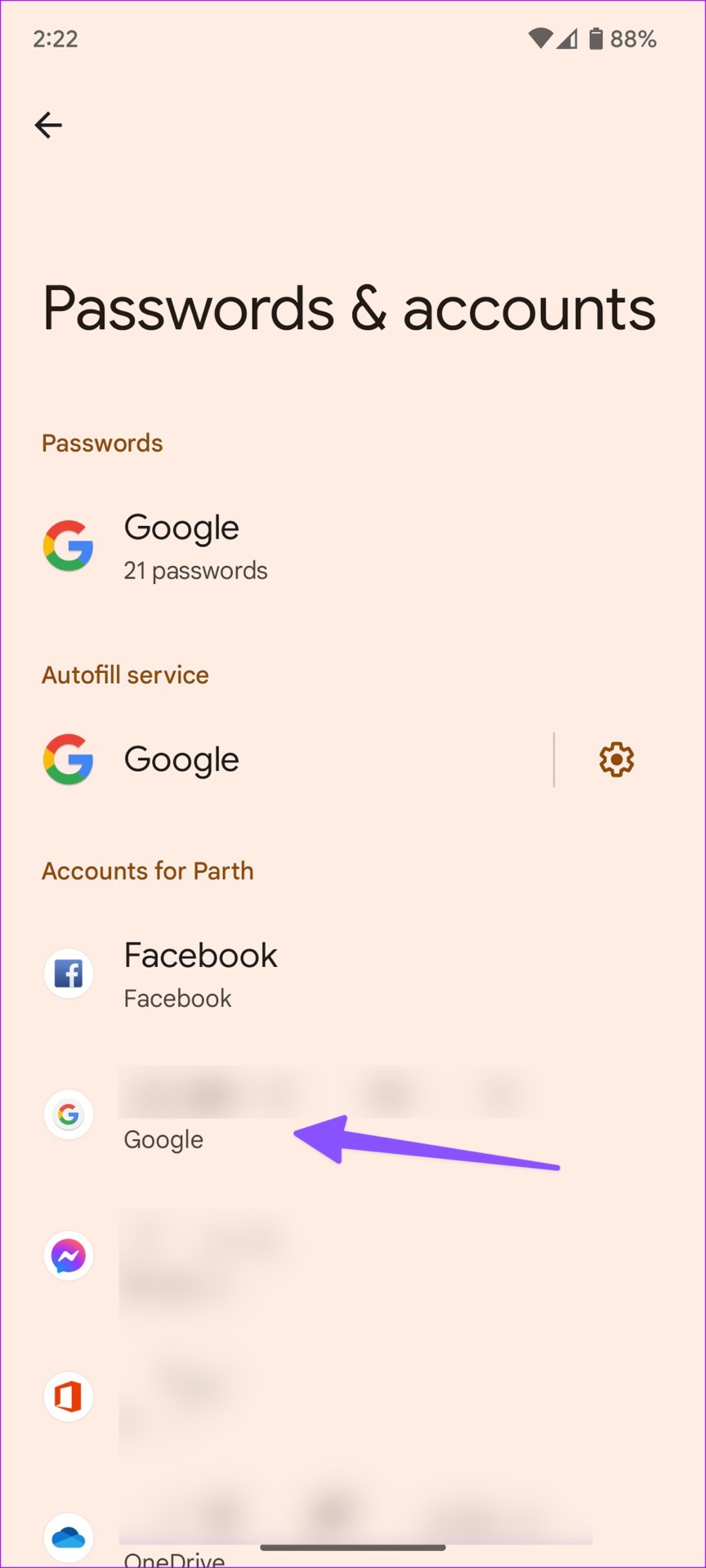Viewport: 706px width, 1568px height.
Task: Open the Google passwords entry icon
Action: 69,546
